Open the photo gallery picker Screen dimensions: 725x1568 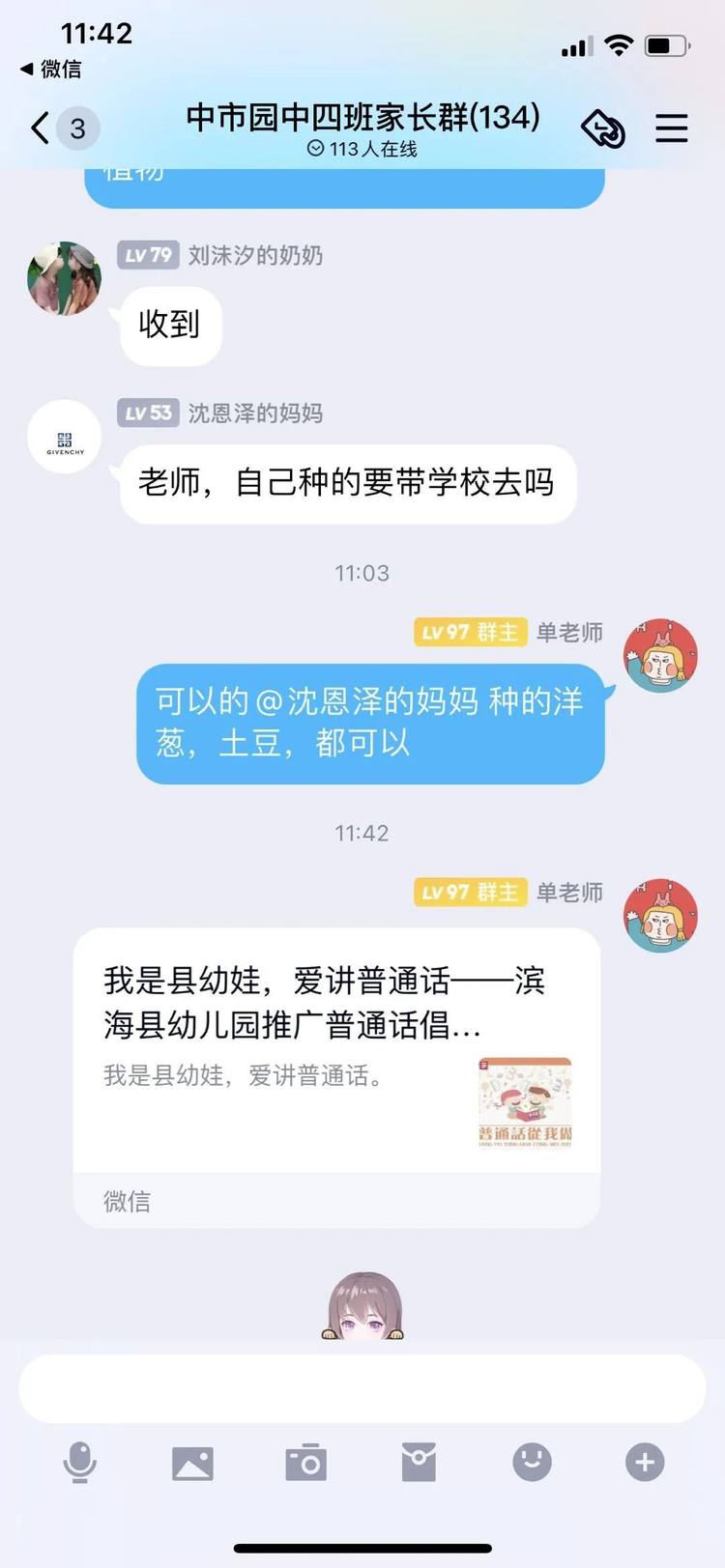[192, 1463]
